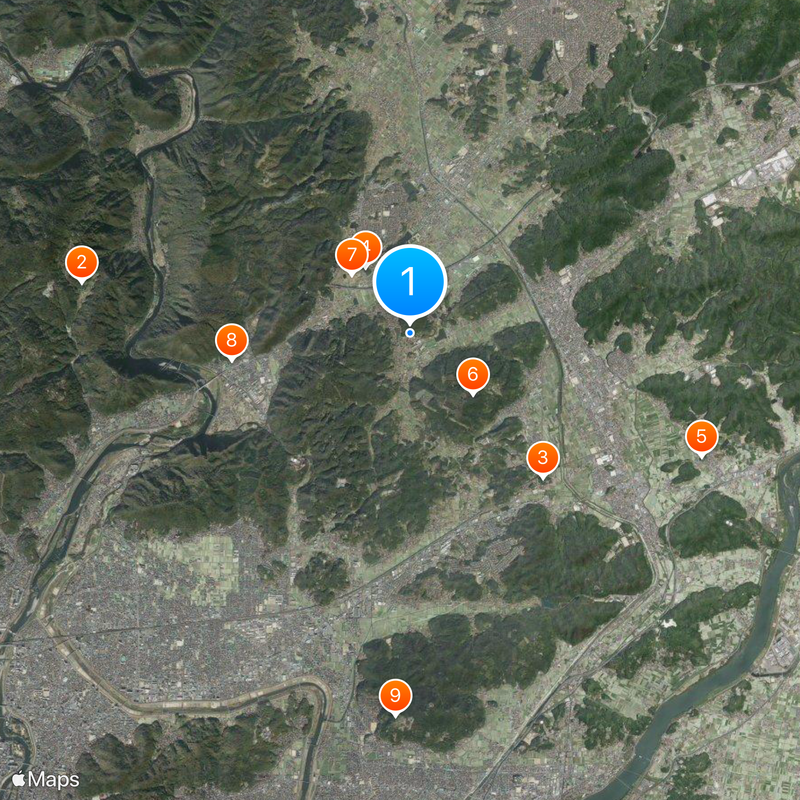Tap the orange pin numbered 6

(472, 375)
